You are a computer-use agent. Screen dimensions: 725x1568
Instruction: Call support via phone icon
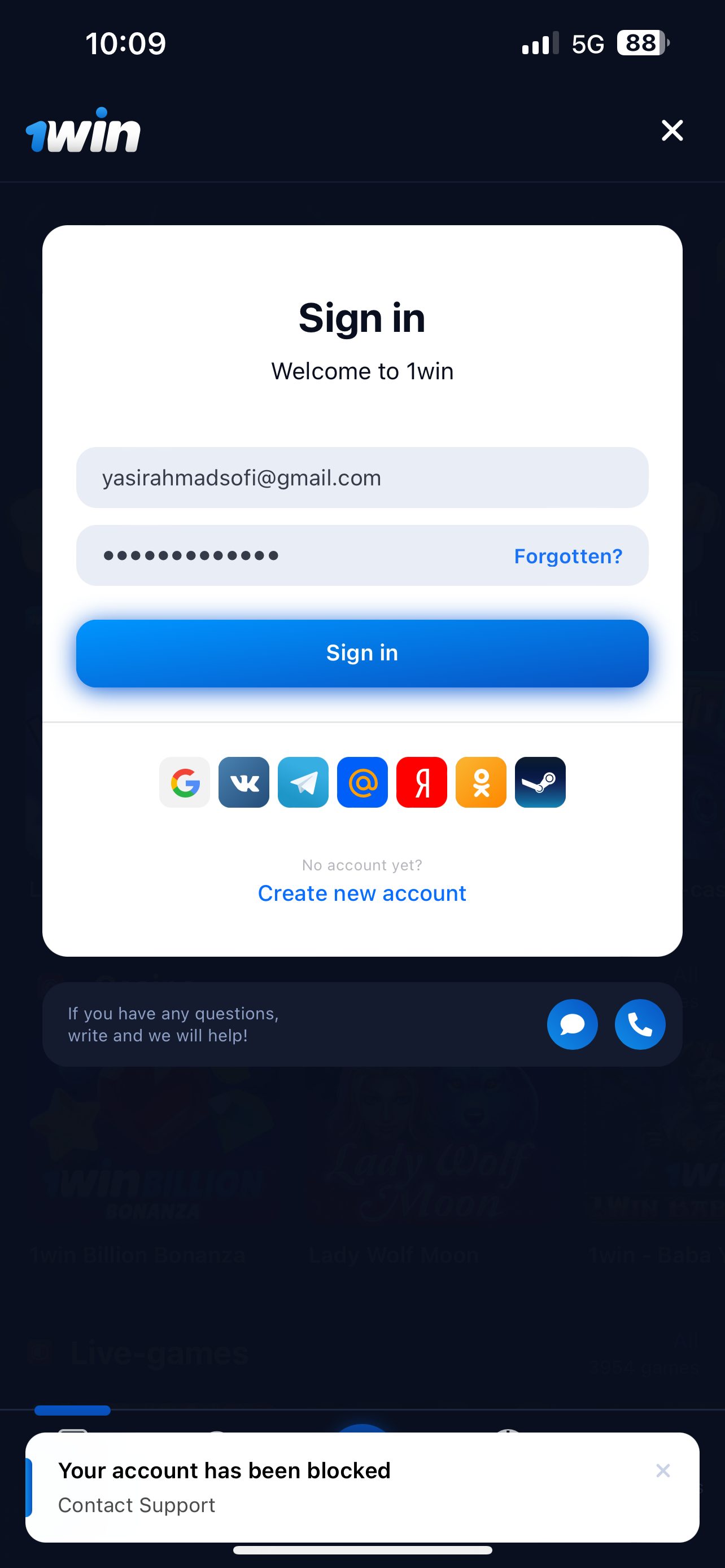[x=640, y=1024]
